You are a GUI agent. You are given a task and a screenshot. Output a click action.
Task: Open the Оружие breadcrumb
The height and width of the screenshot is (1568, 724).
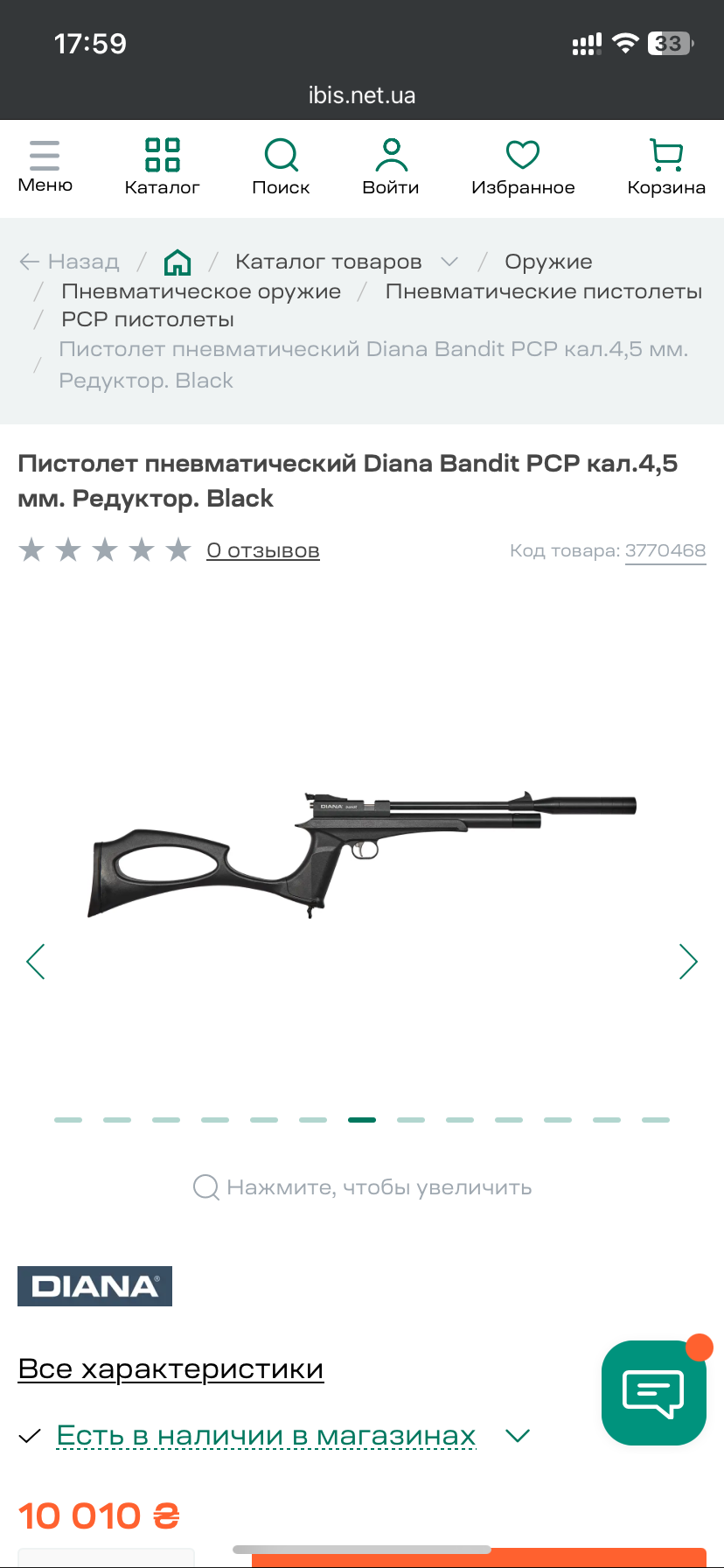[548, 262]
